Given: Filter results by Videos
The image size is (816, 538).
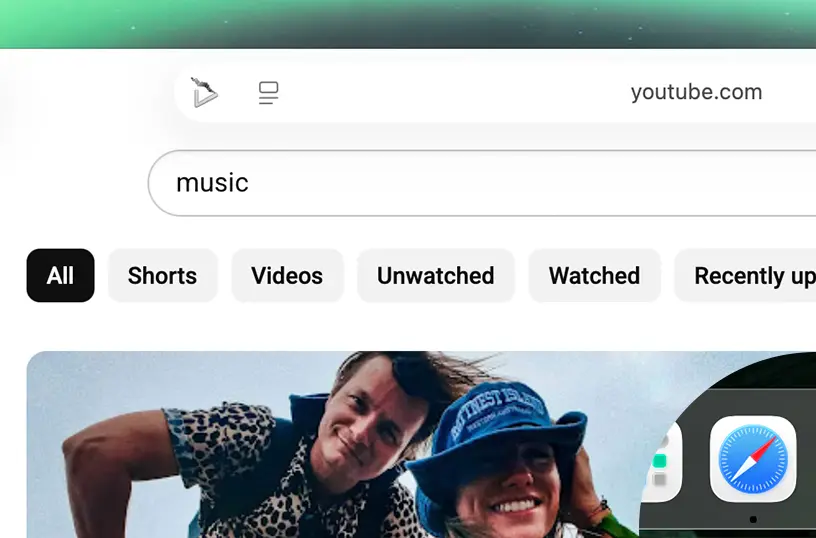Looking at the screenshot, I should pyautogui.click(x=287, y=276).
